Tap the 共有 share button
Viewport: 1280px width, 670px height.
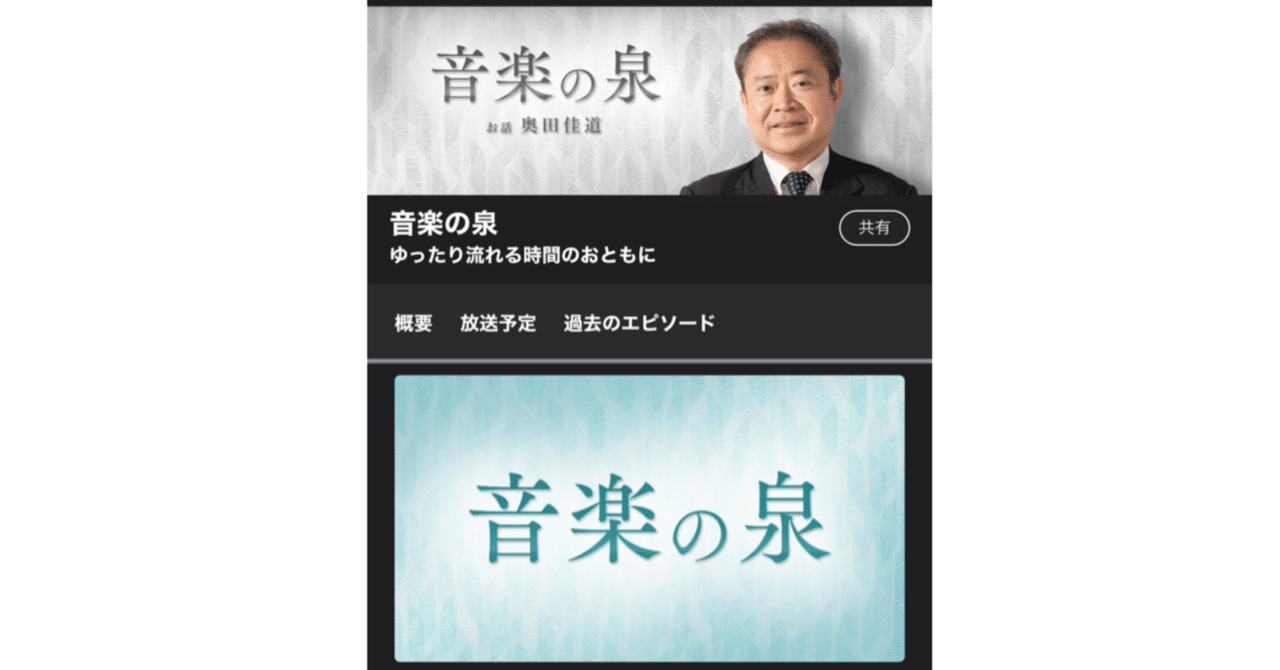874,228
